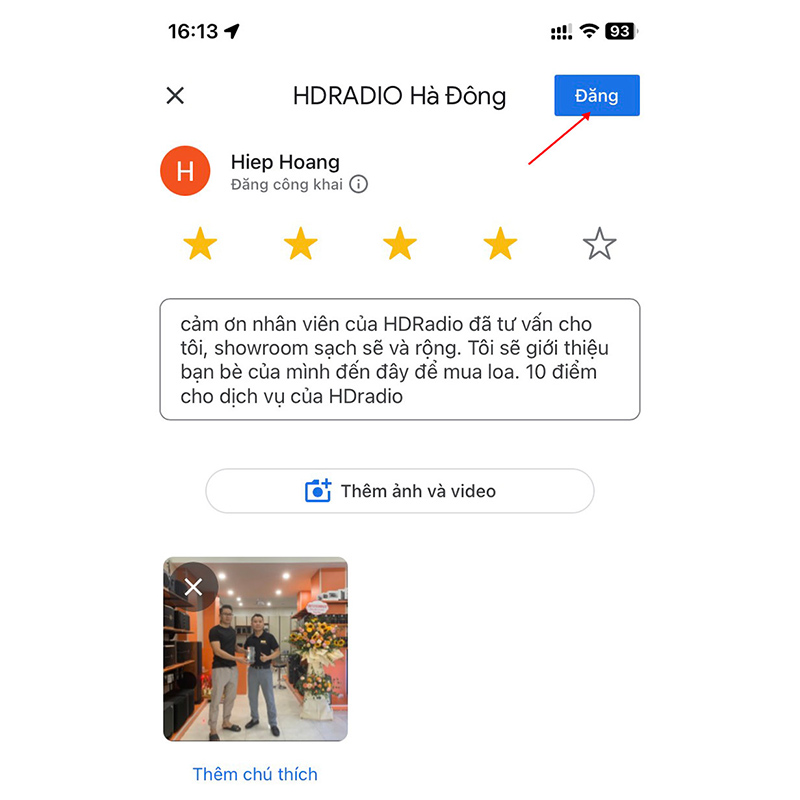Set the rating to two stars

pyautogui.click(x=300, y=244)
